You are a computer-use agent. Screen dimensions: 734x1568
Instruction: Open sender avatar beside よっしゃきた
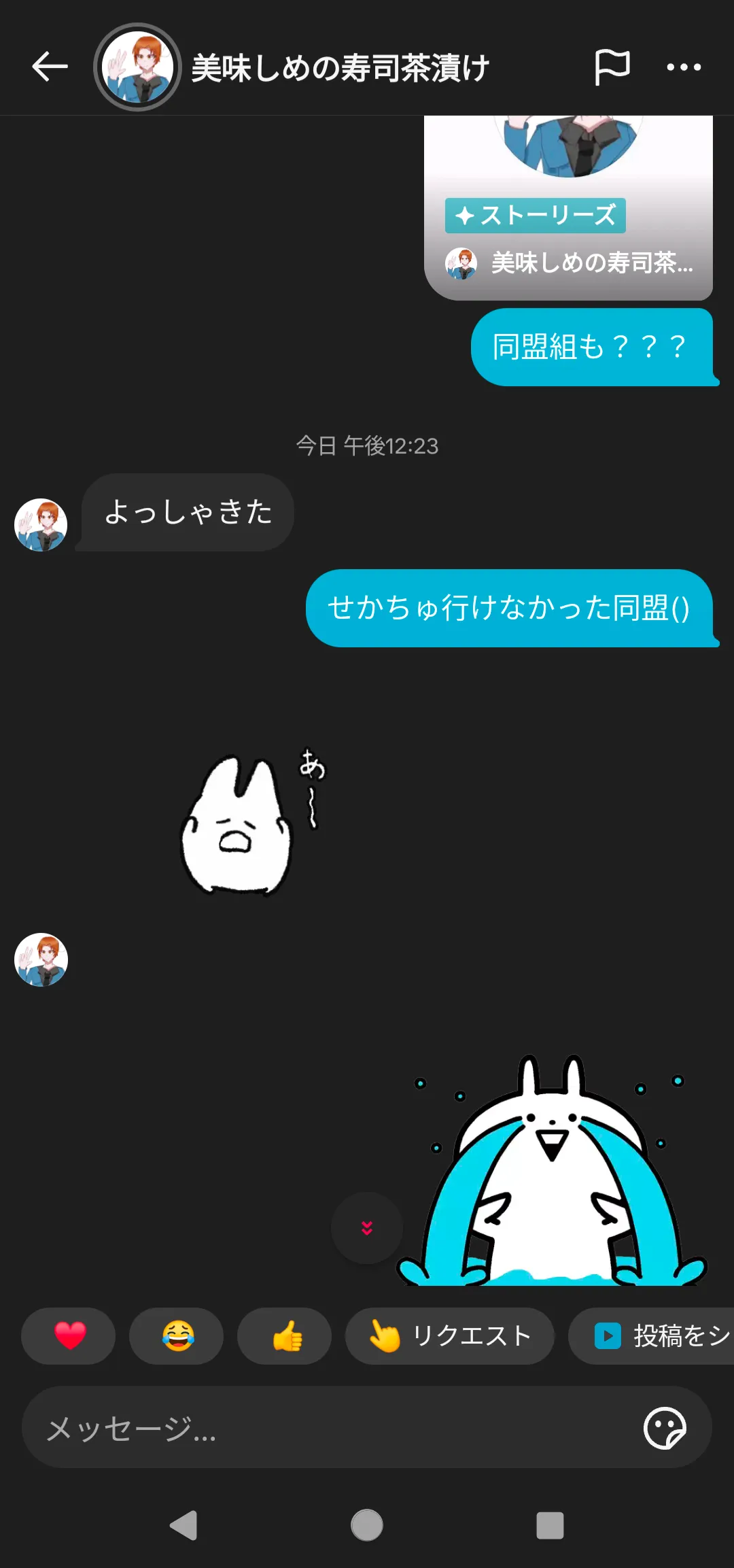click(x=41, y=524)
